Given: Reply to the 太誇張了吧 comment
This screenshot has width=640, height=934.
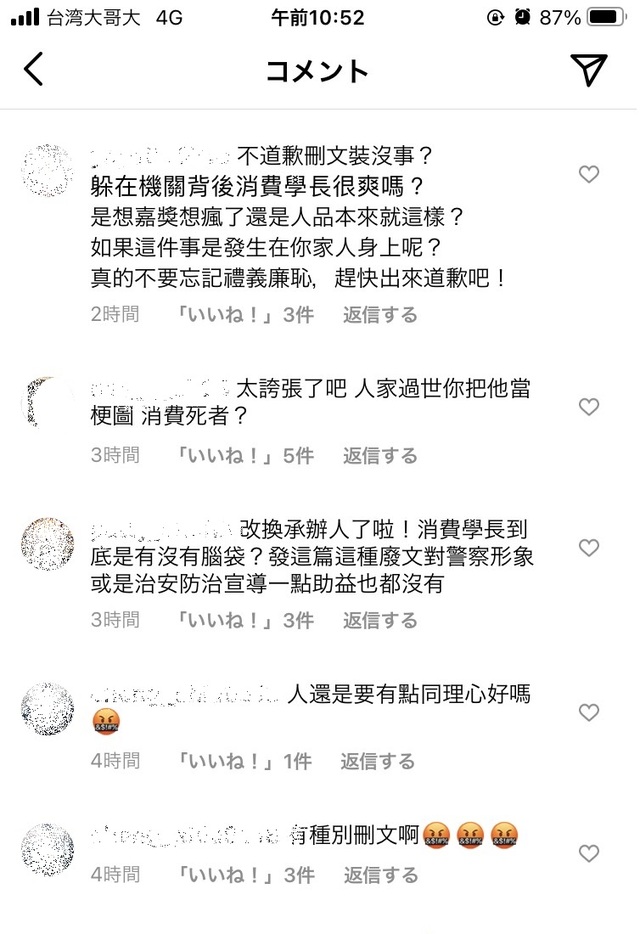Looking at the screenshot, I should tap(380, 456).
